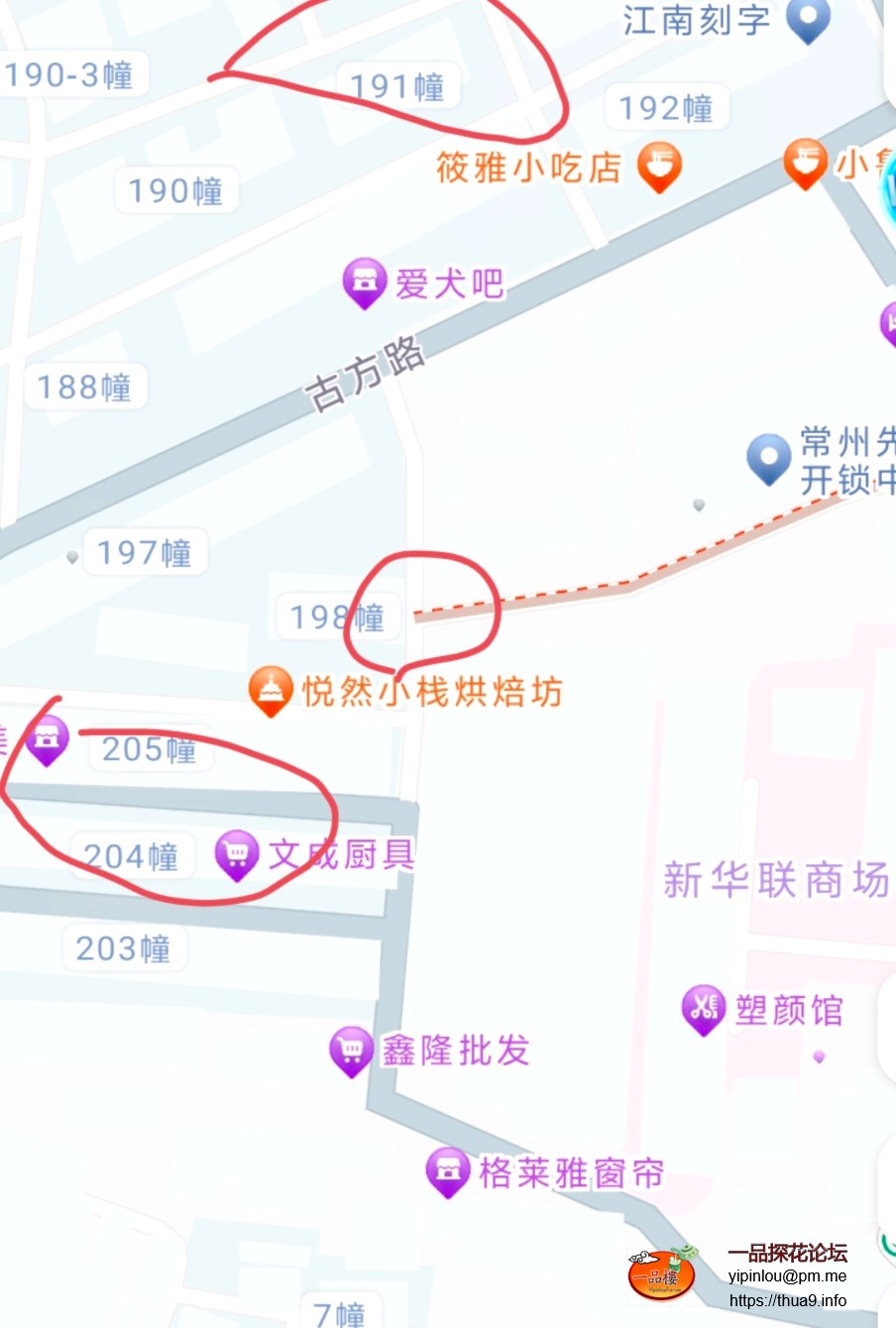Select the 格莱雅窗帘 shop marker
Image resolution: width=896 pixels, height=1328 pixels.
(x=447, y=1171)
